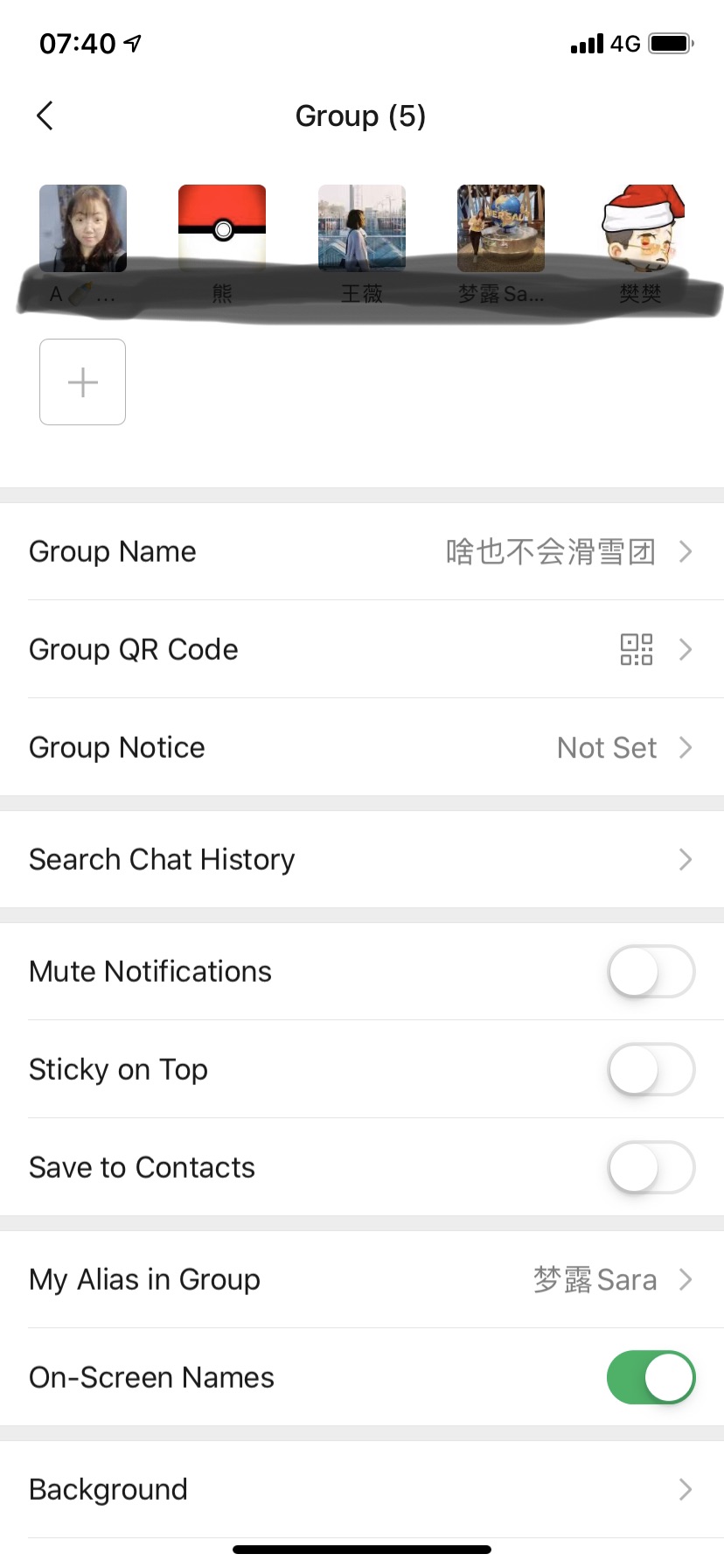Add a new member with plus button
The height and width of the screenshot is (1568, 724).
82,382
